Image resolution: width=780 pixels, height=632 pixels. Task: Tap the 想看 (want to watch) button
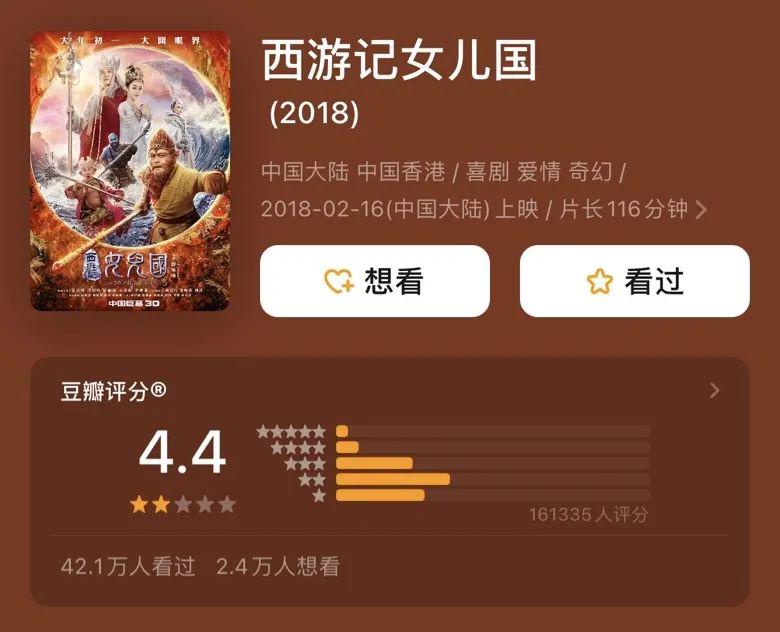(375, 281)
